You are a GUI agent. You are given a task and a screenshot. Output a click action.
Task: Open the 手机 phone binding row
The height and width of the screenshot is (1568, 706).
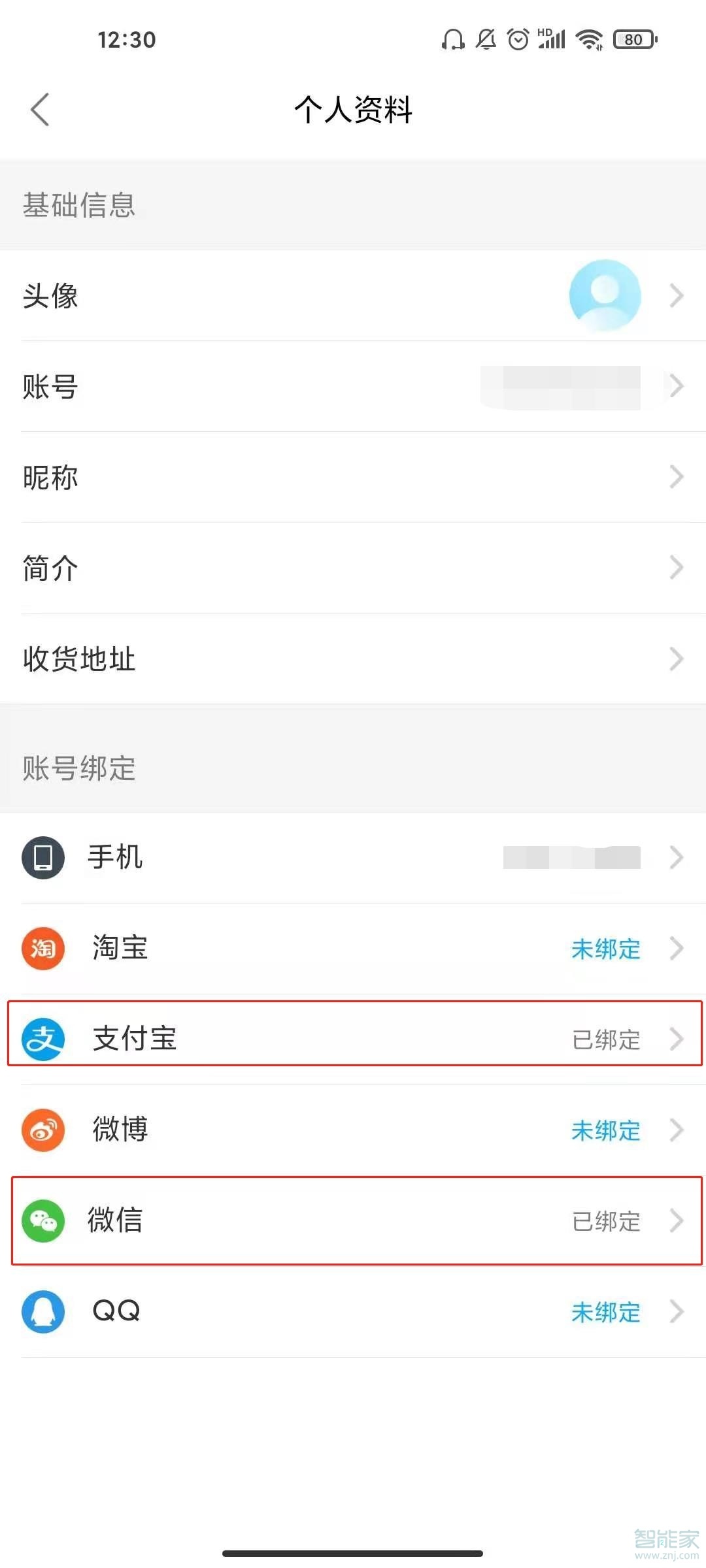[353, 857]
